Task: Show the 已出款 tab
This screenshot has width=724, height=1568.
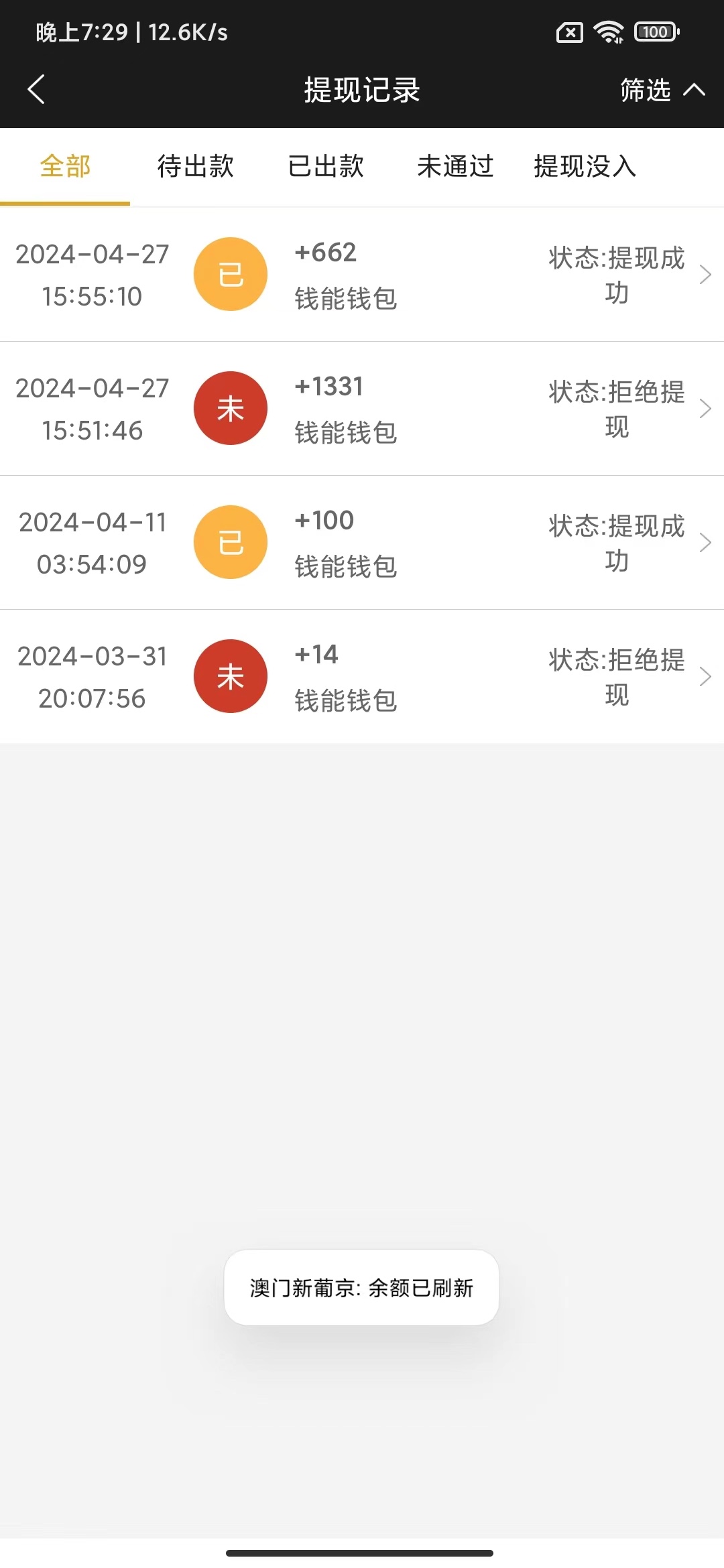Action: pos(326,166)
